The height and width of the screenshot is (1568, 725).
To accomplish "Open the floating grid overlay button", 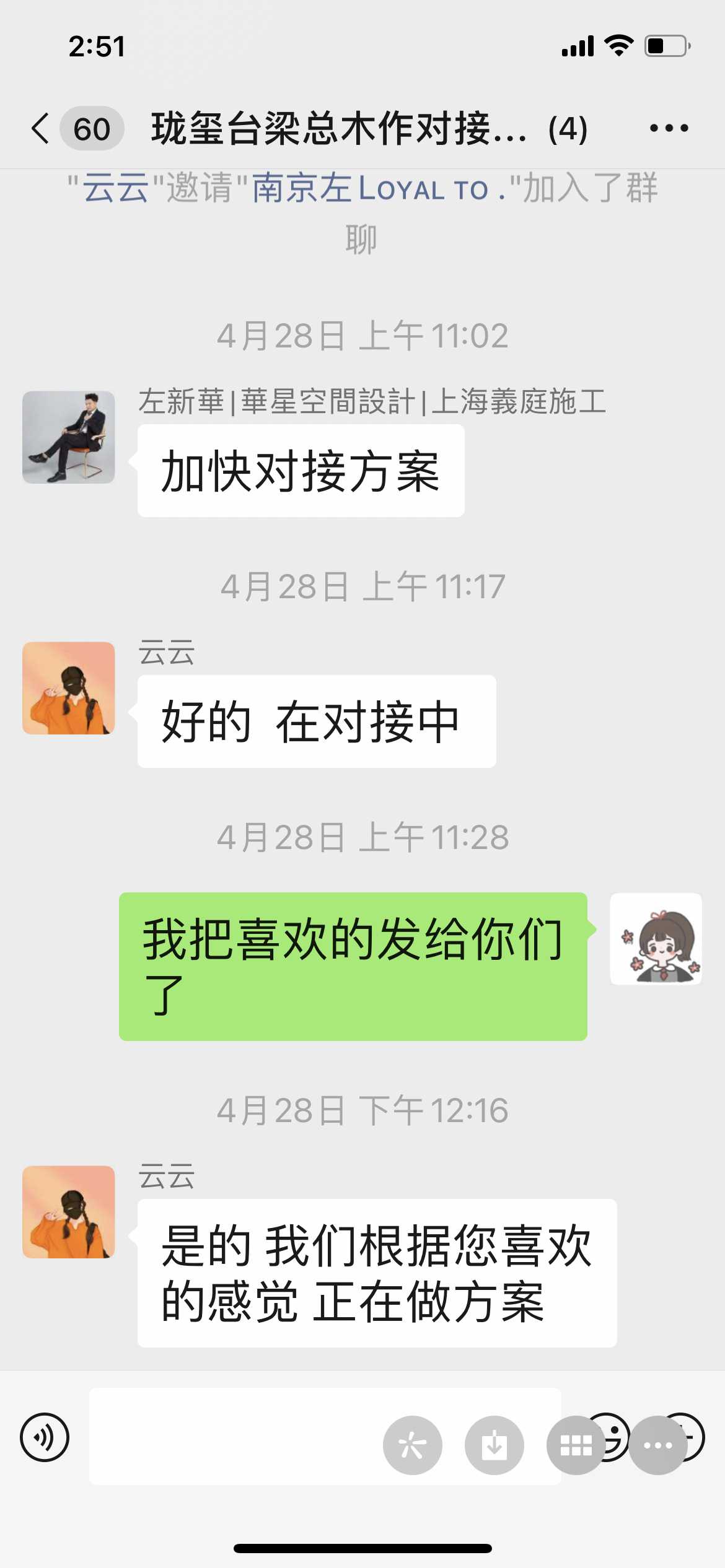I will pyautogui.click(x=576, y=1445).
